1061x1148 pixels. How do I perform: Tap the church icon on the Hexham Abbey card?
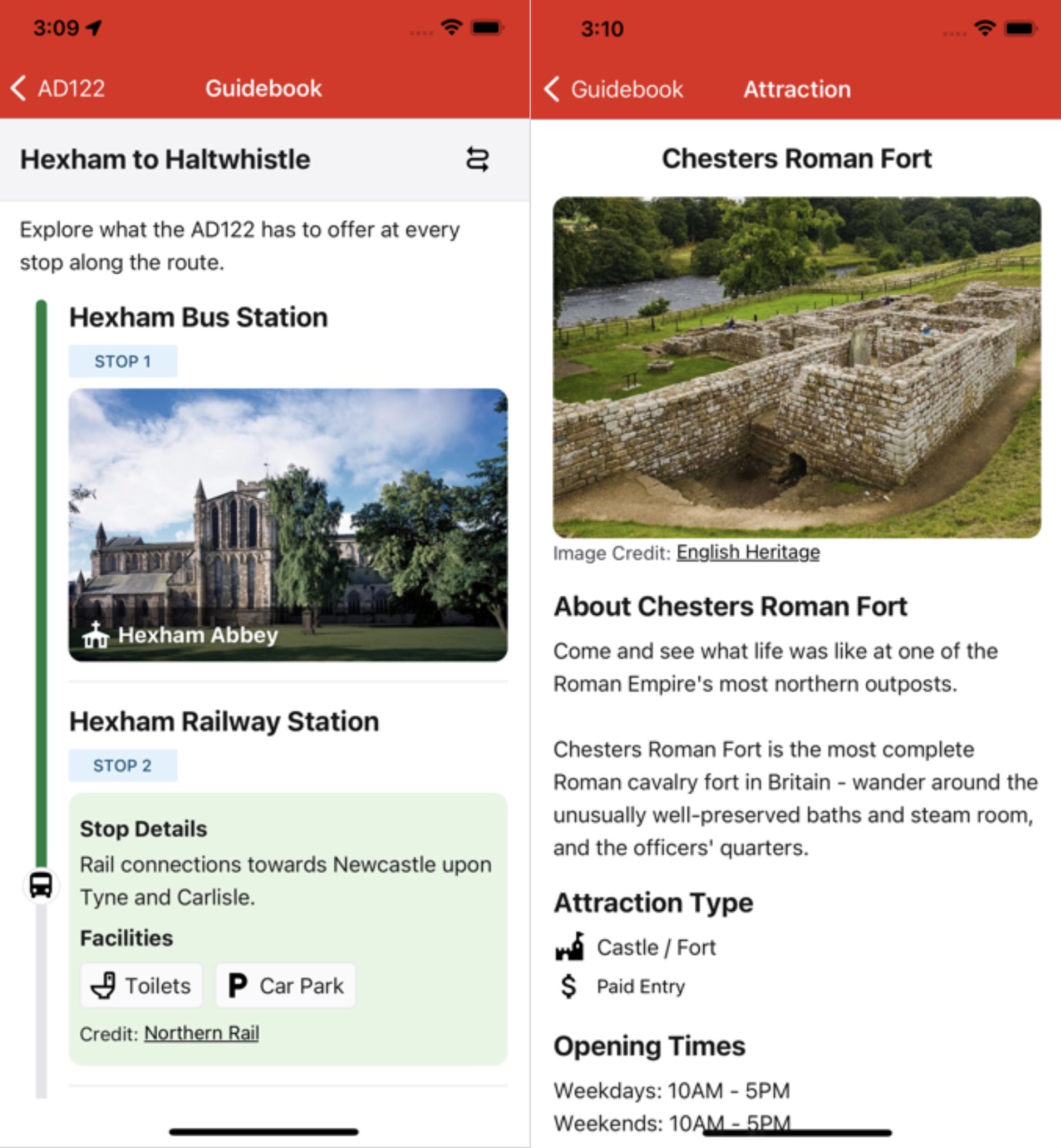(x=97, y=636)
